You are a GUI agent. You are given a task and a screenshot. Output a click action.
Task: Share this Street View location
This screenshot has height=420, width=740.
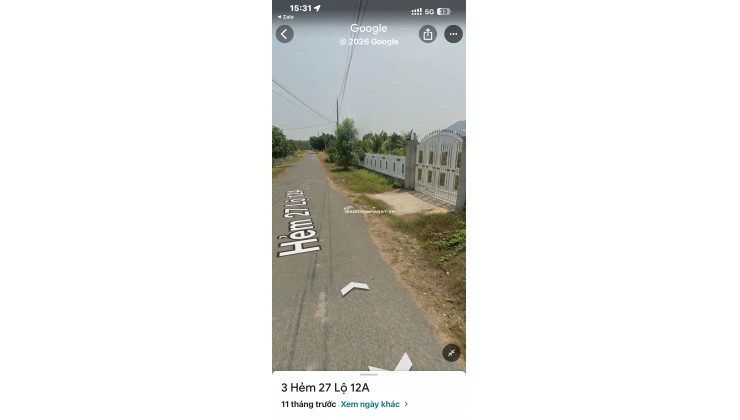(428, 34)
